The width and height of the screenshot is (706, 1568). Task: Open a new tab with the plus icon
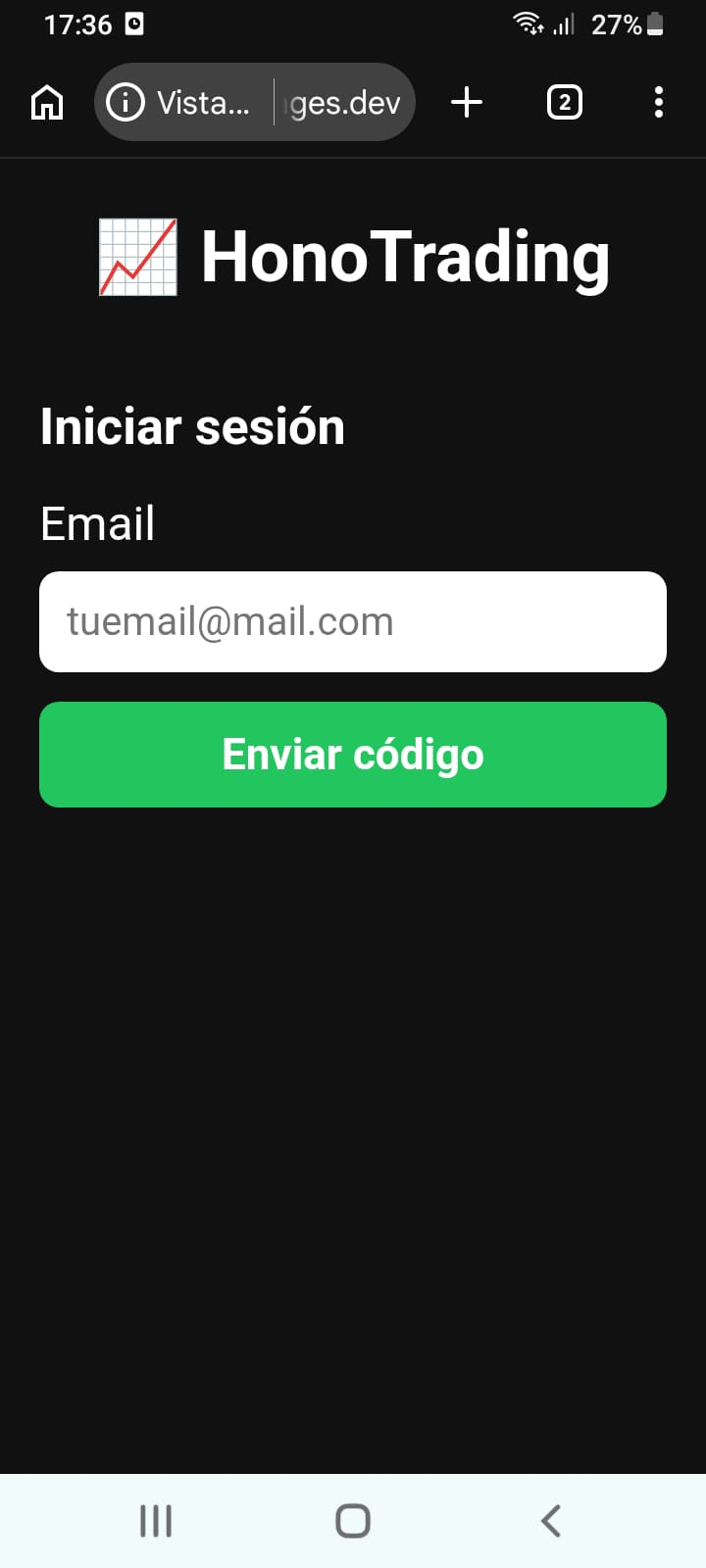tap(467, 102)
